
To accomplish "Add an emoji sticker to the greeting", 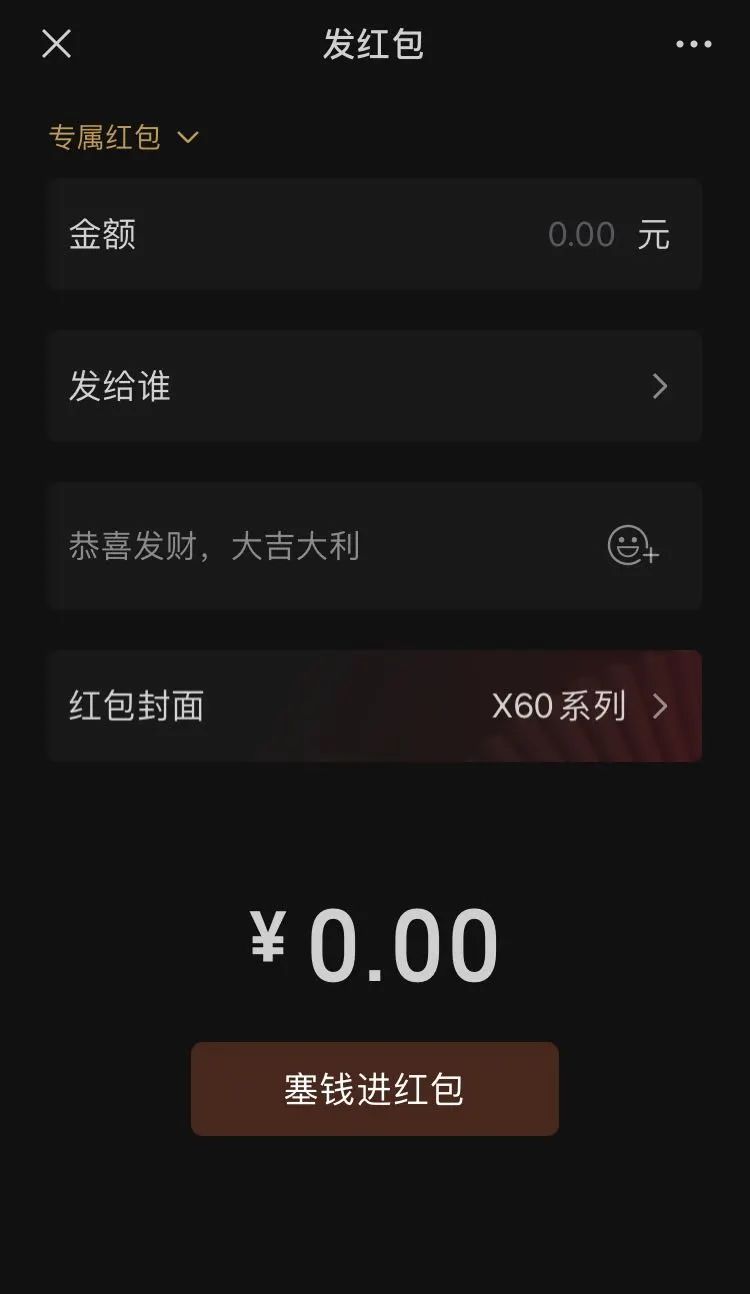I will point(633,546).
